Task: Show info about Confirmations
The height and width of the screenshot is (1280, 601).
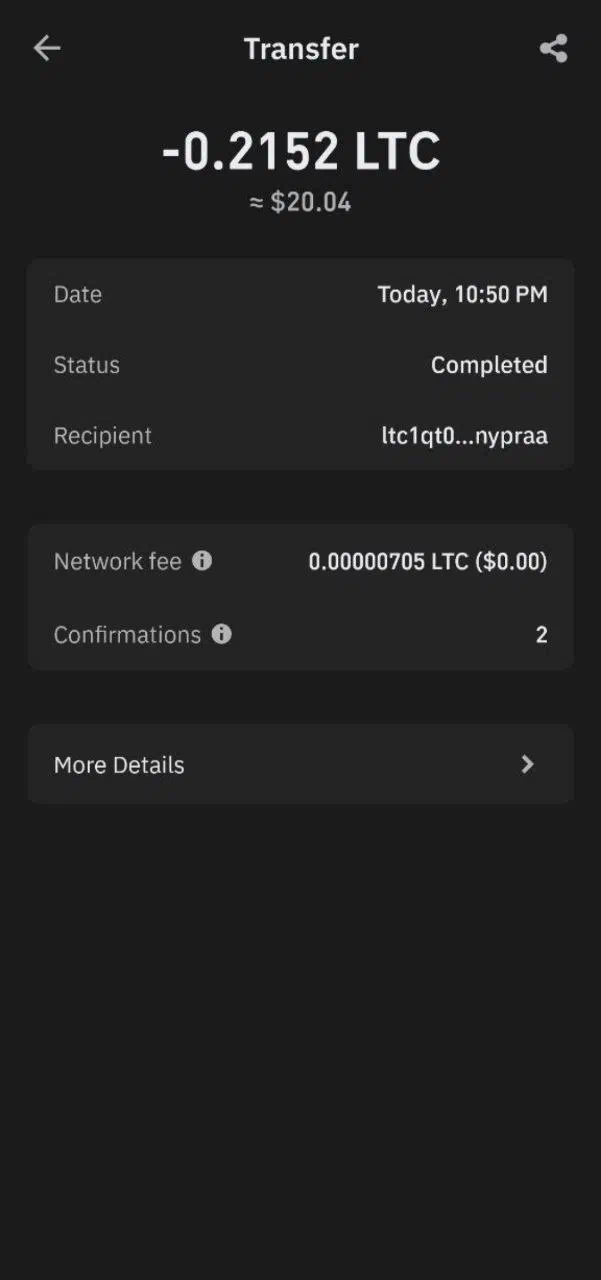Action: click(222, 634)
